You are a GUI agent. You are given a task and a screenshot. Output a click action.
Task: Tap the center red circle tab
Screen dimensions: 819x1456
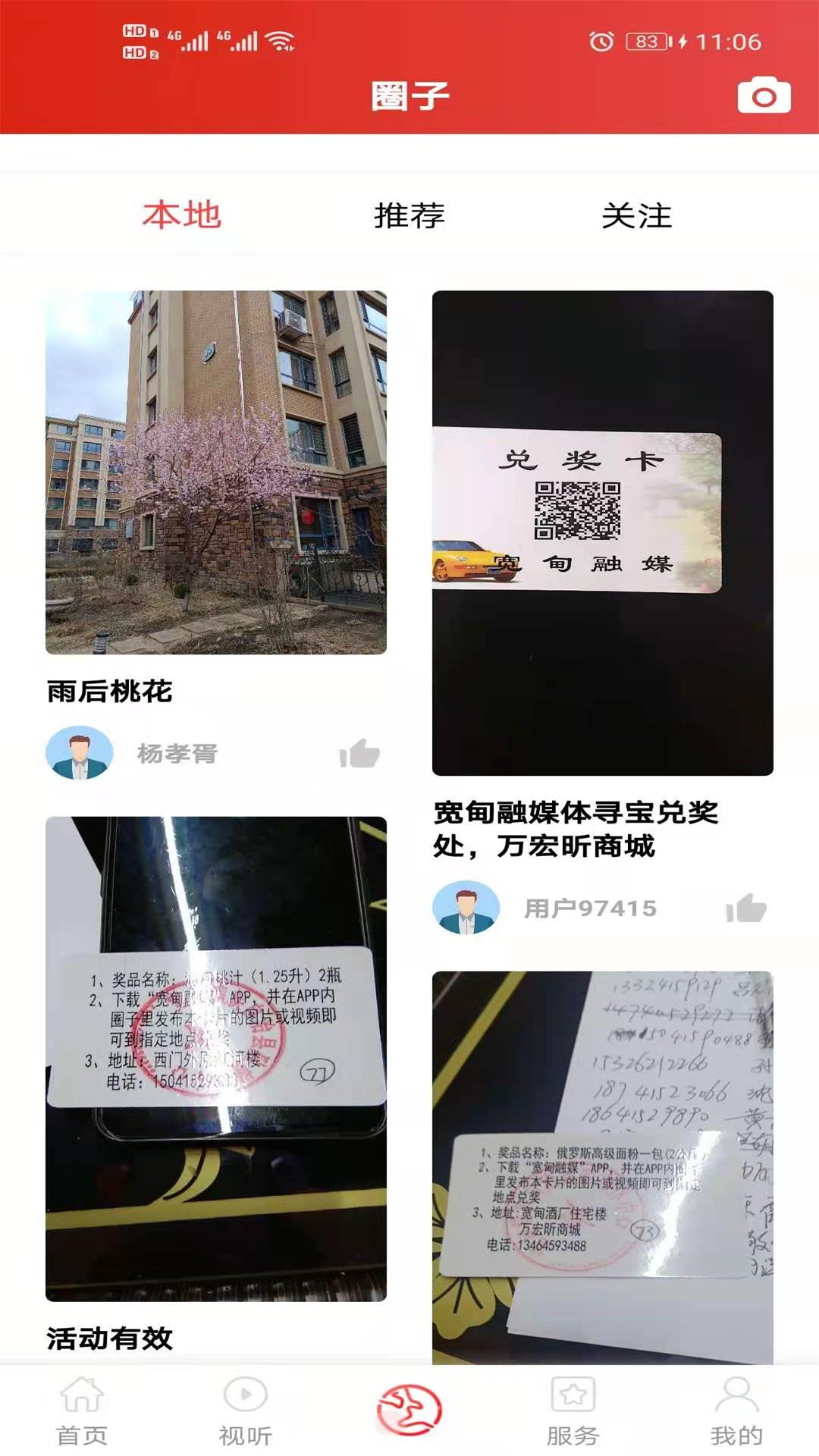tap(409, 1410)
